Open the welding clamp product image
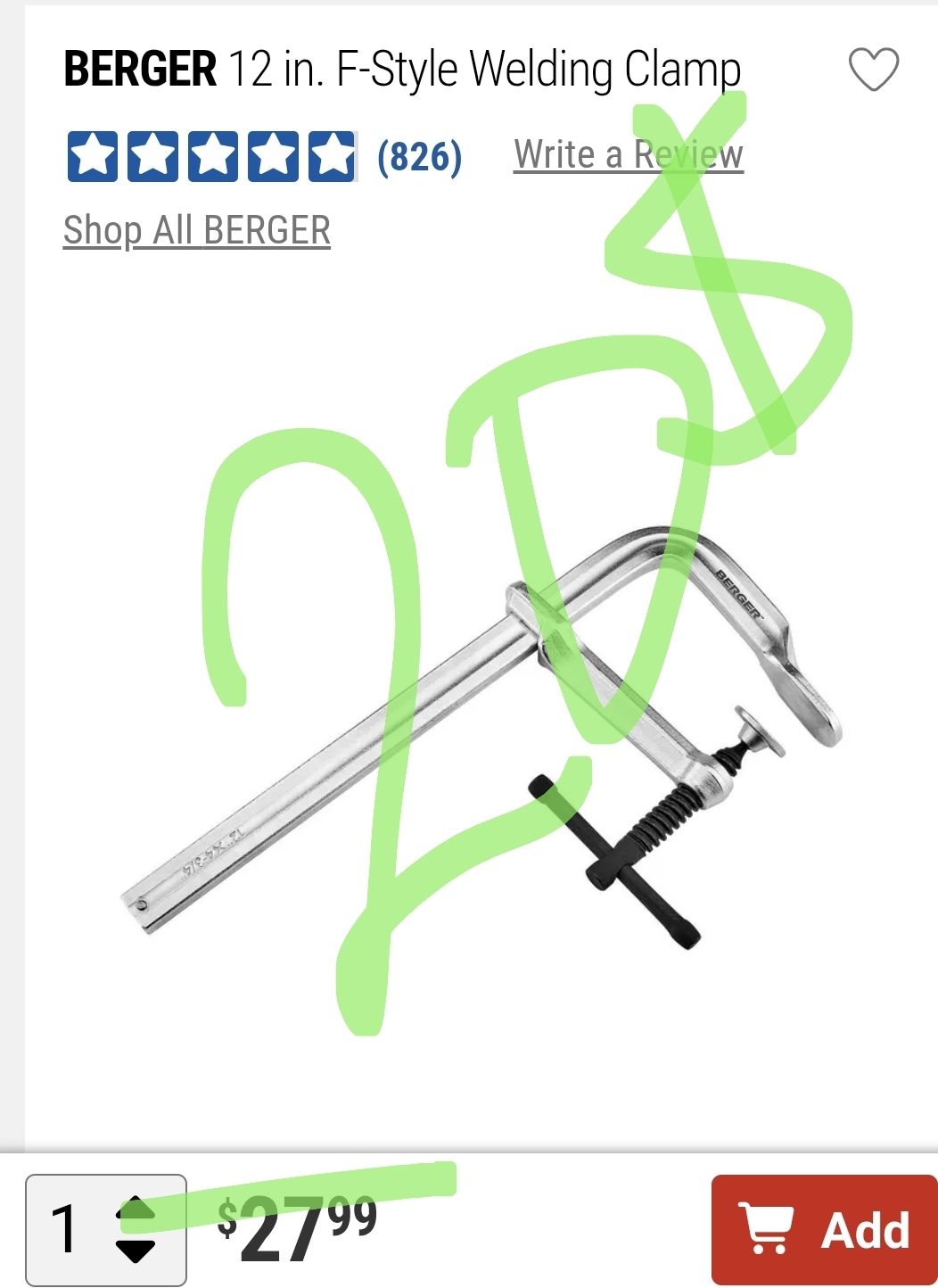 coord(481,740)
